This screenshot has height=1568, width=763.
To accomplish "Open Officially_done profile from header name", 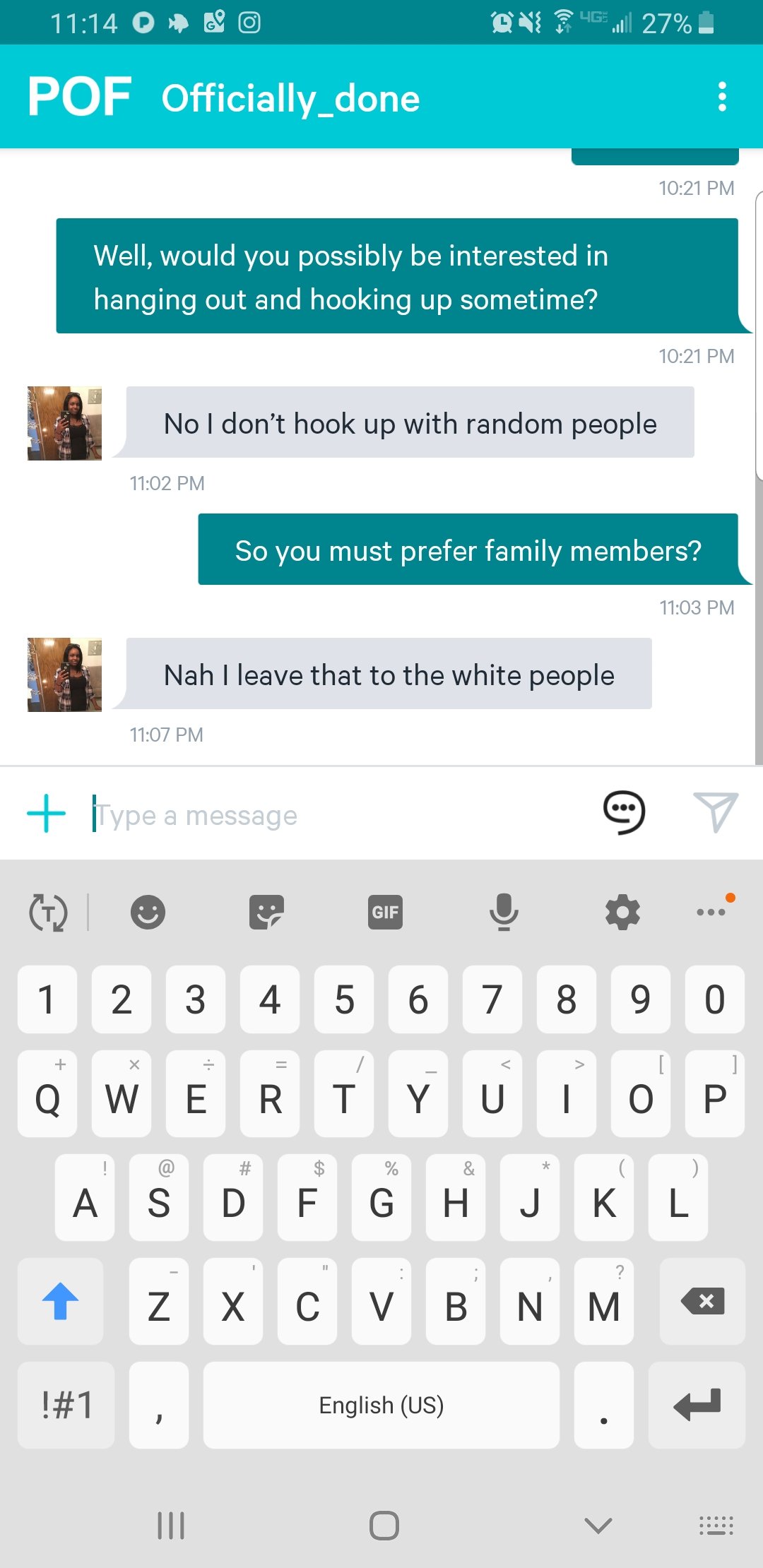I will (290, 98).
